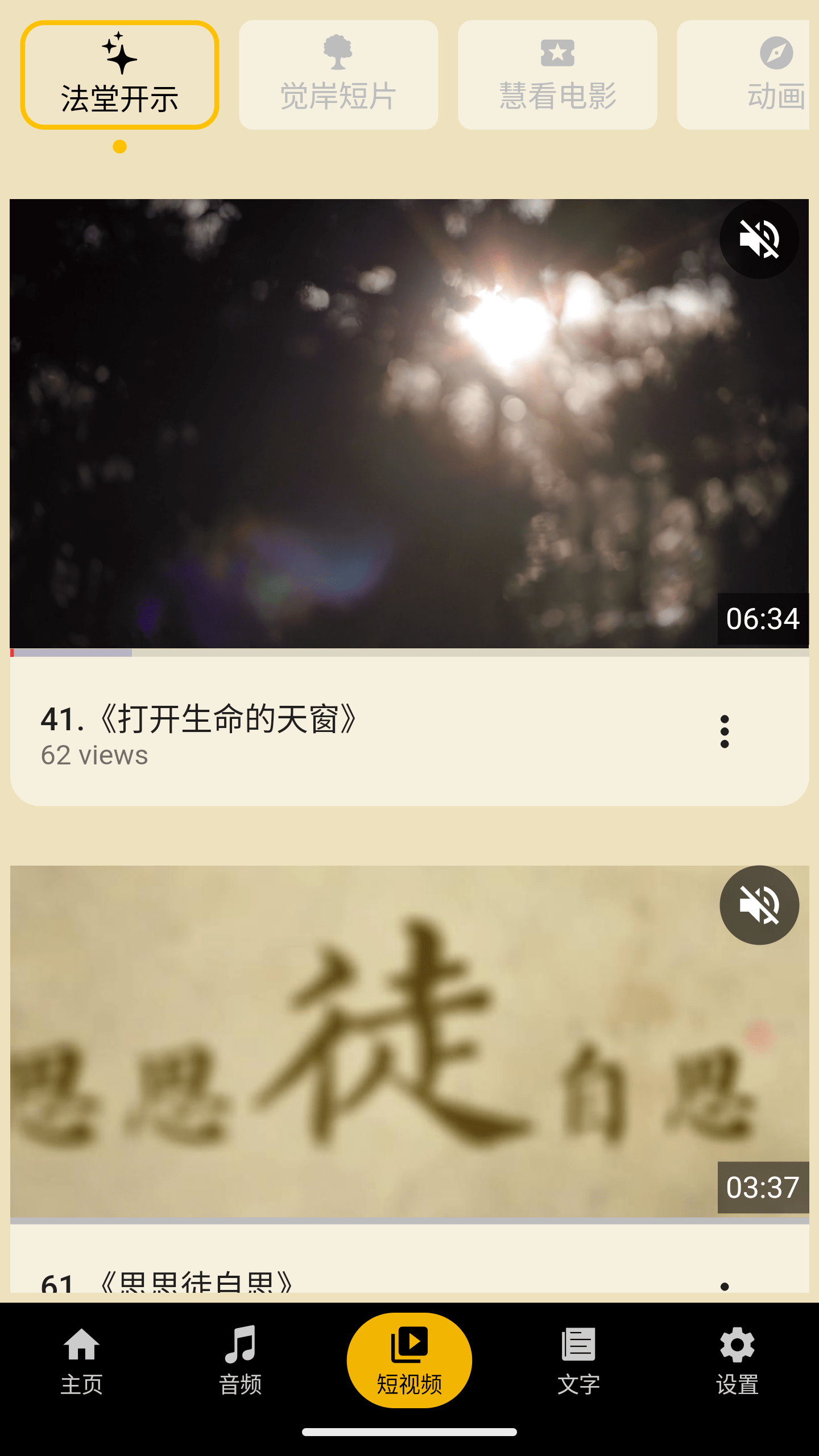Open the 音频 audio tab
The image size is (819, 1456).
[x=240, y=1360]
